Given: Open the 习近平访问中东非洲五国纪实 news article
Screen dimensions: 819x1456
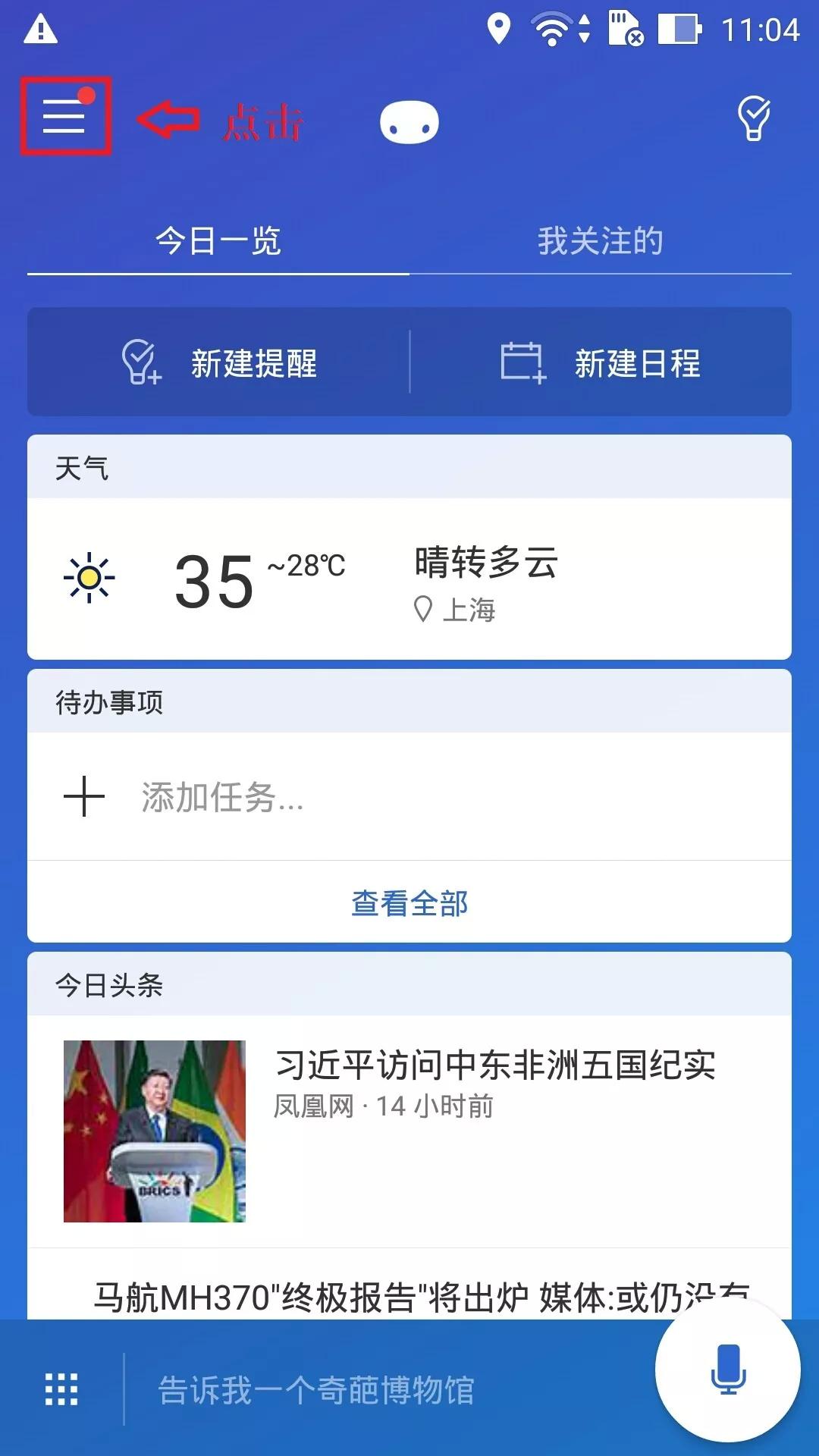Looking at the screenshot, I should point(494,1065).
